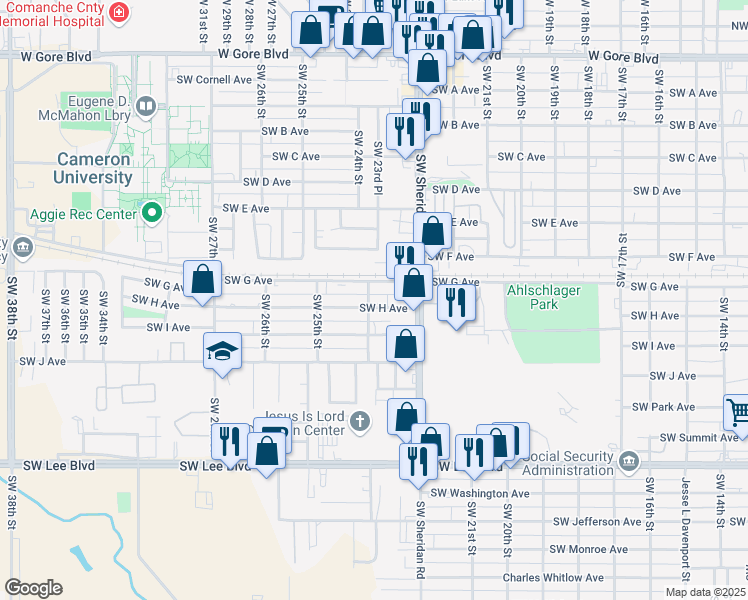
Task: Select the shopping bag marker below SW A Ave
Action: point(428,71)
